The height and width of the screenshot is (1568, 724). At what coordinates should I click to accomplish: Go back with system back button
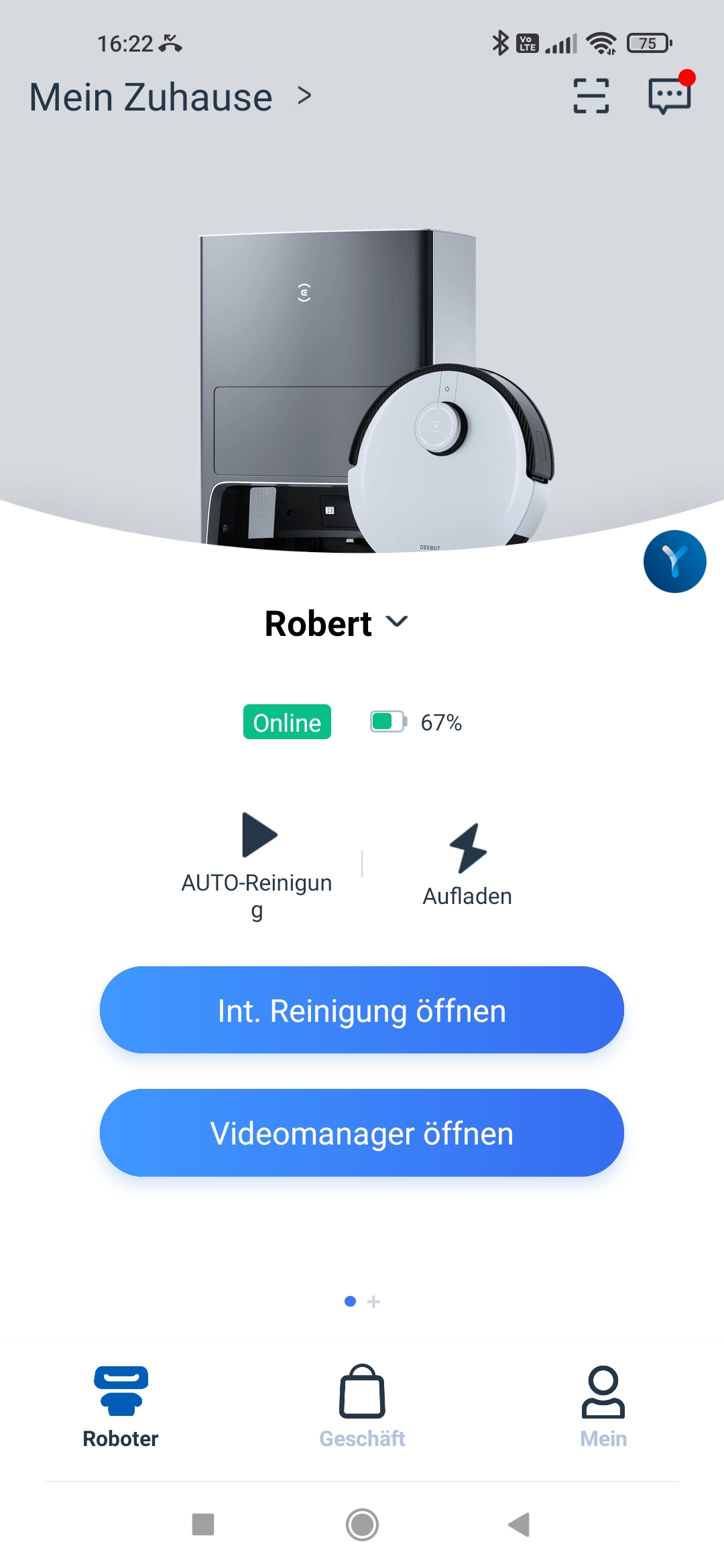[x=519, y=1524]
